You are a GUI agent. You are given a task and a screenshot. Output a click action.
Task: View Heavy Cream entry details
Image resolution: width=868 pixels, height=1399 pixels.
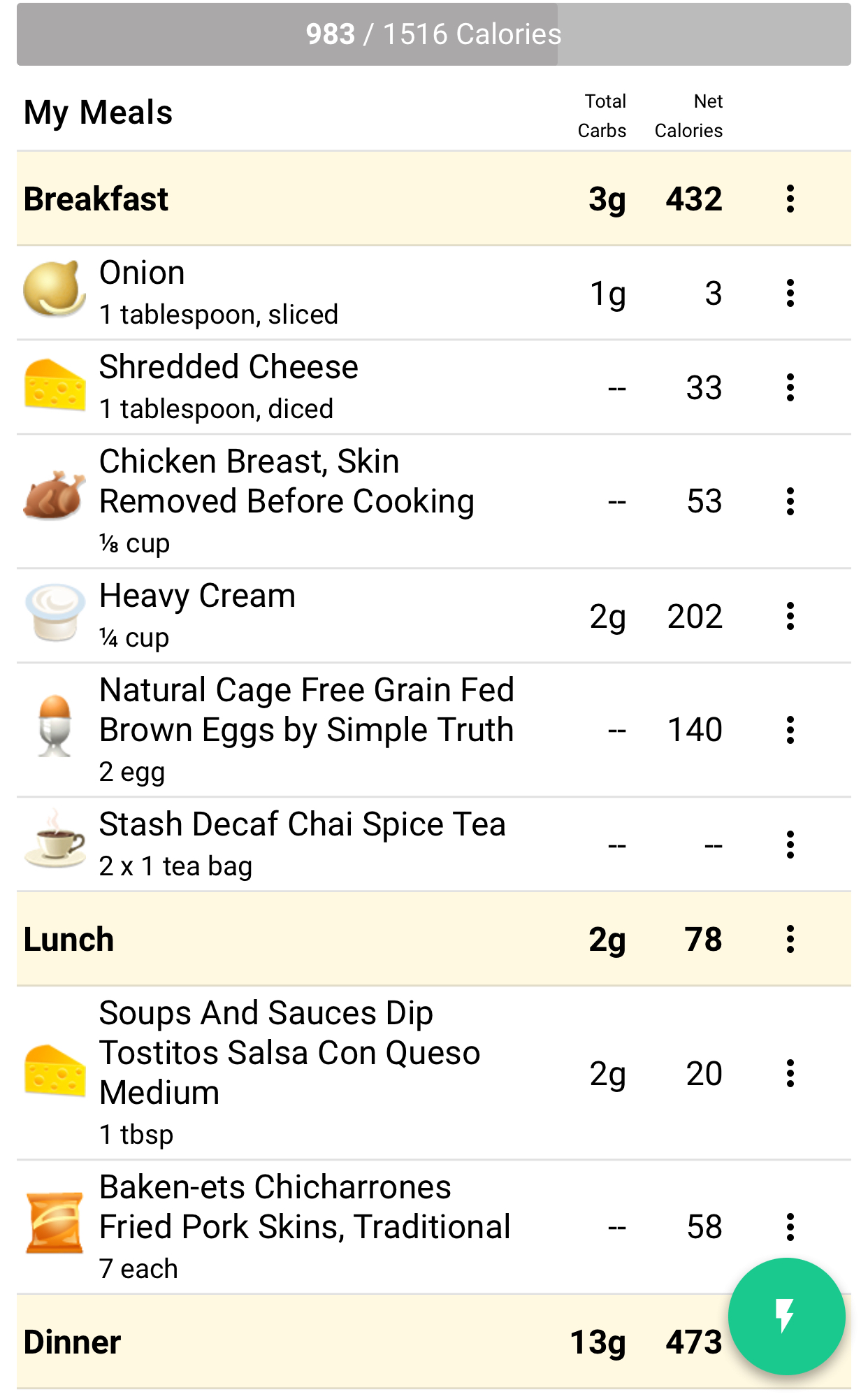pyautogui.click(x=391, y=616)
